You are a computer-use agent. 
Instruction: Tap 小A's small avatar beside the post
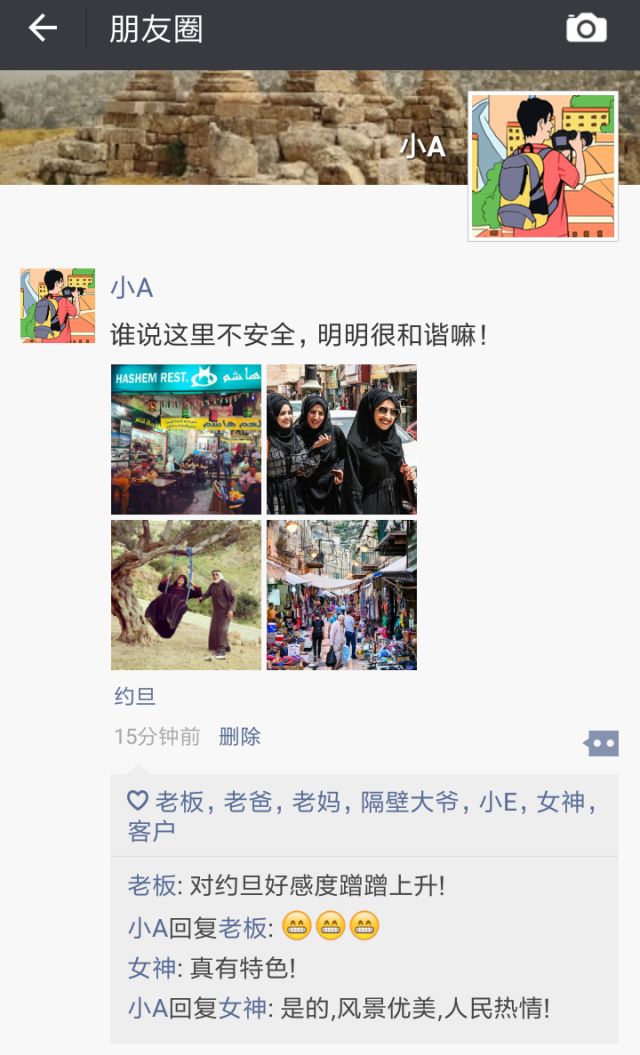point(58,305)
